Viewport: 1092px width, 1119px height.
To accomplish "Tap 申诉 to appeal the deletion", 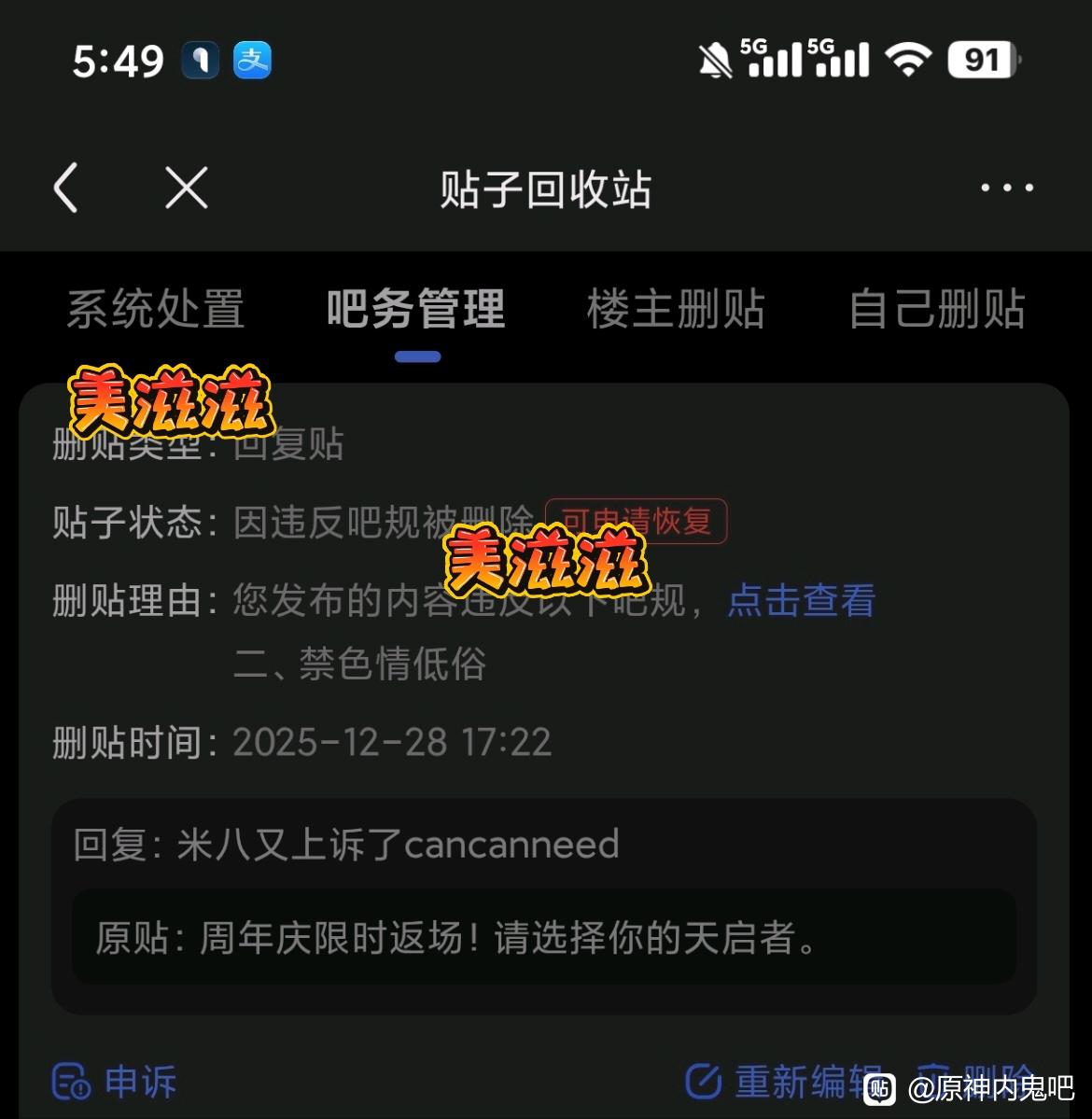I will pos(114,1082).
